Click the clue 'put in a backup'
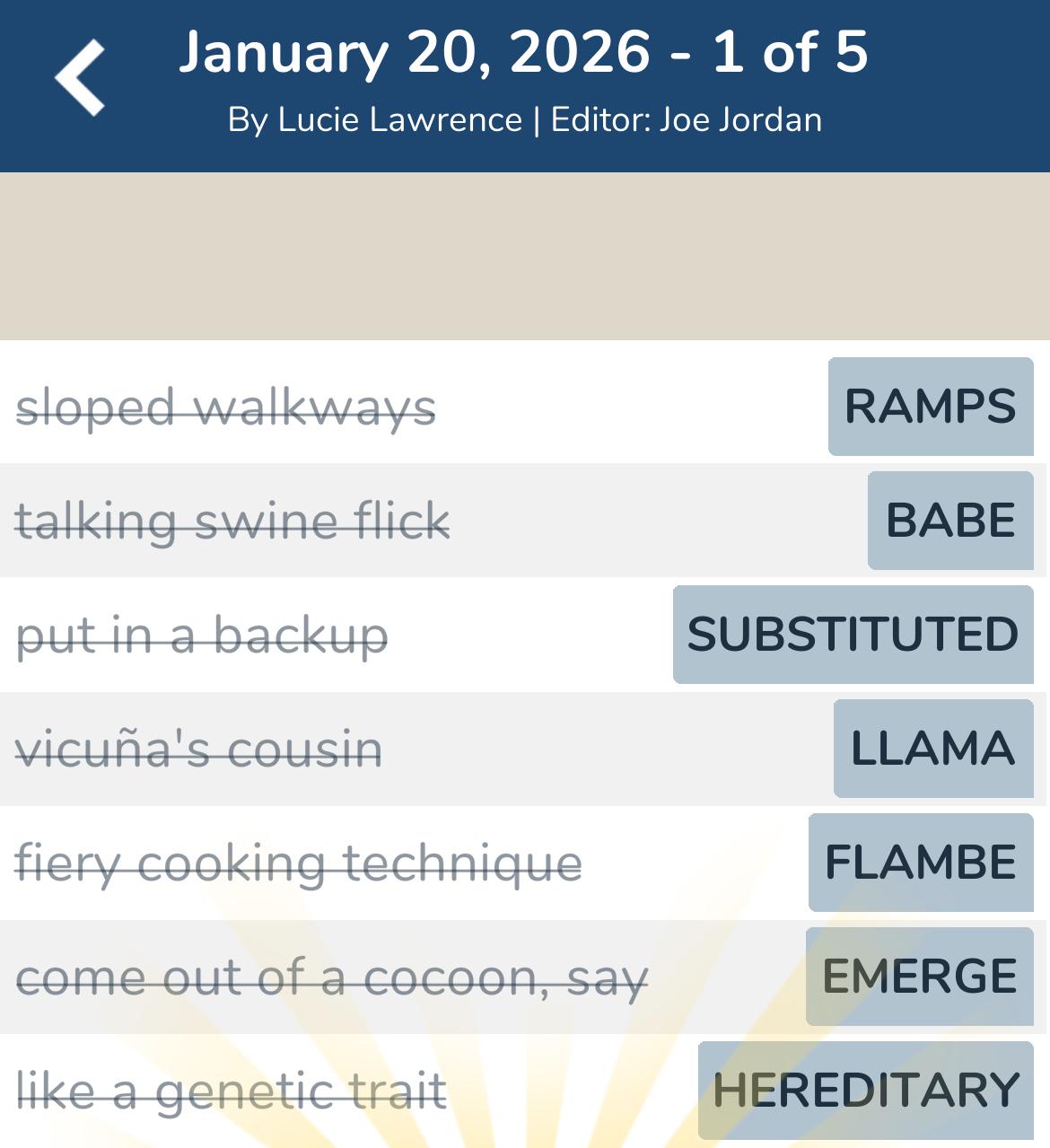 (204, 635)
